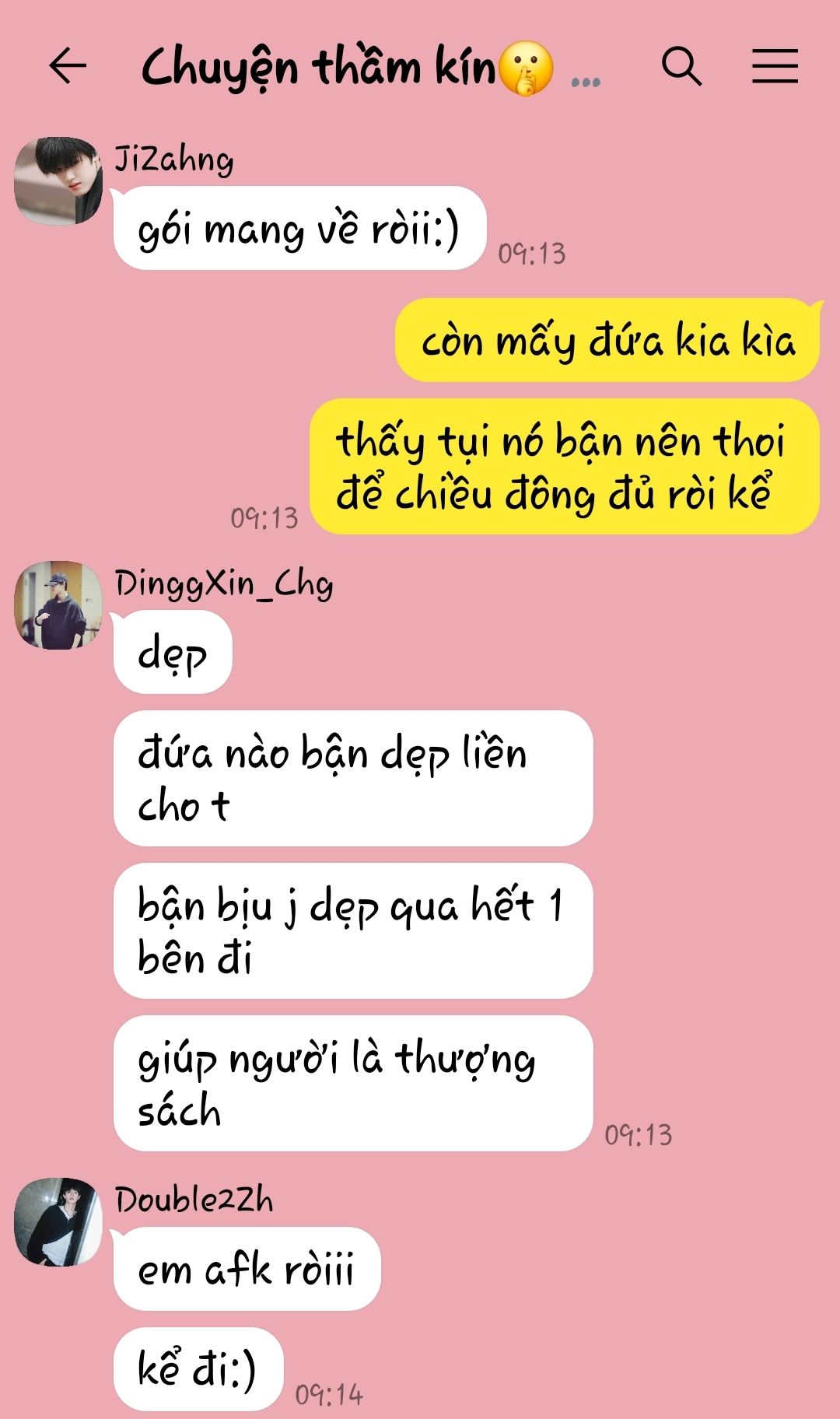Search within this chat
The width and height of the screenshot is (840, 1419).
tap(681, 66)
